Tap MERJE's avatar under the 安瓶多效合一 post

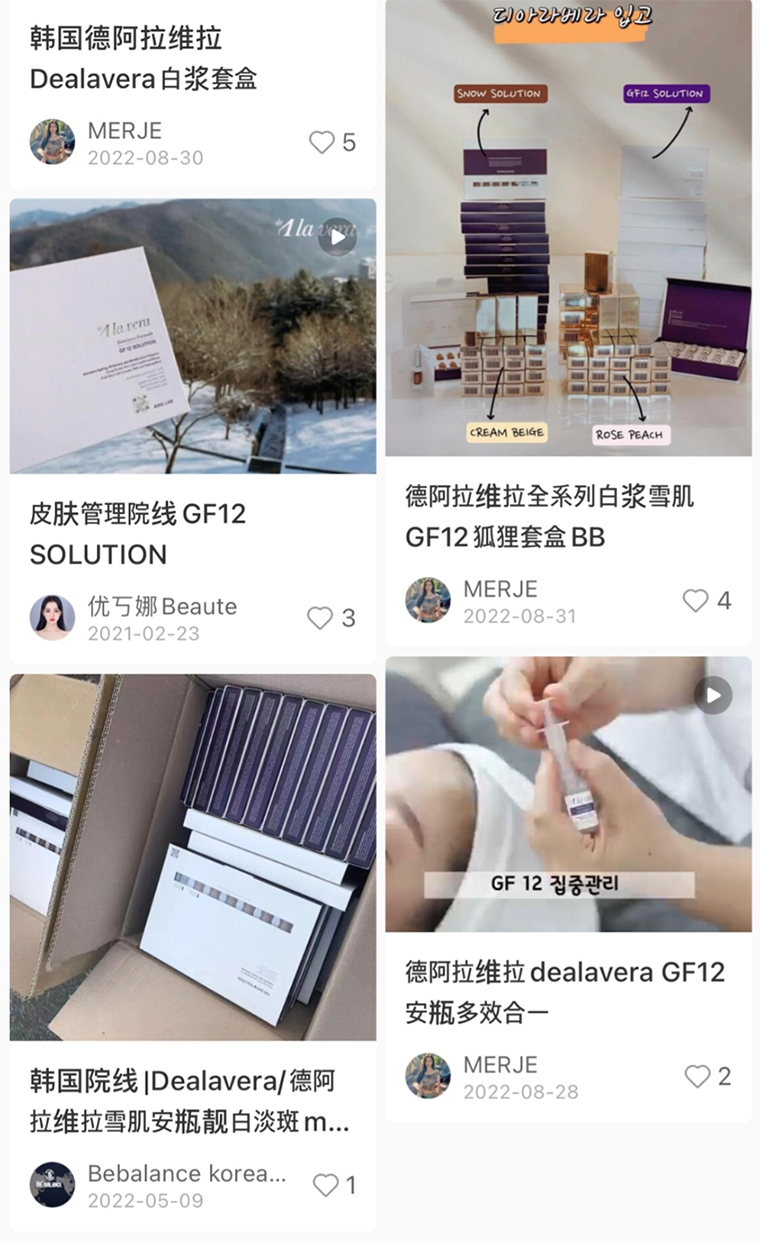(428, 1076)
